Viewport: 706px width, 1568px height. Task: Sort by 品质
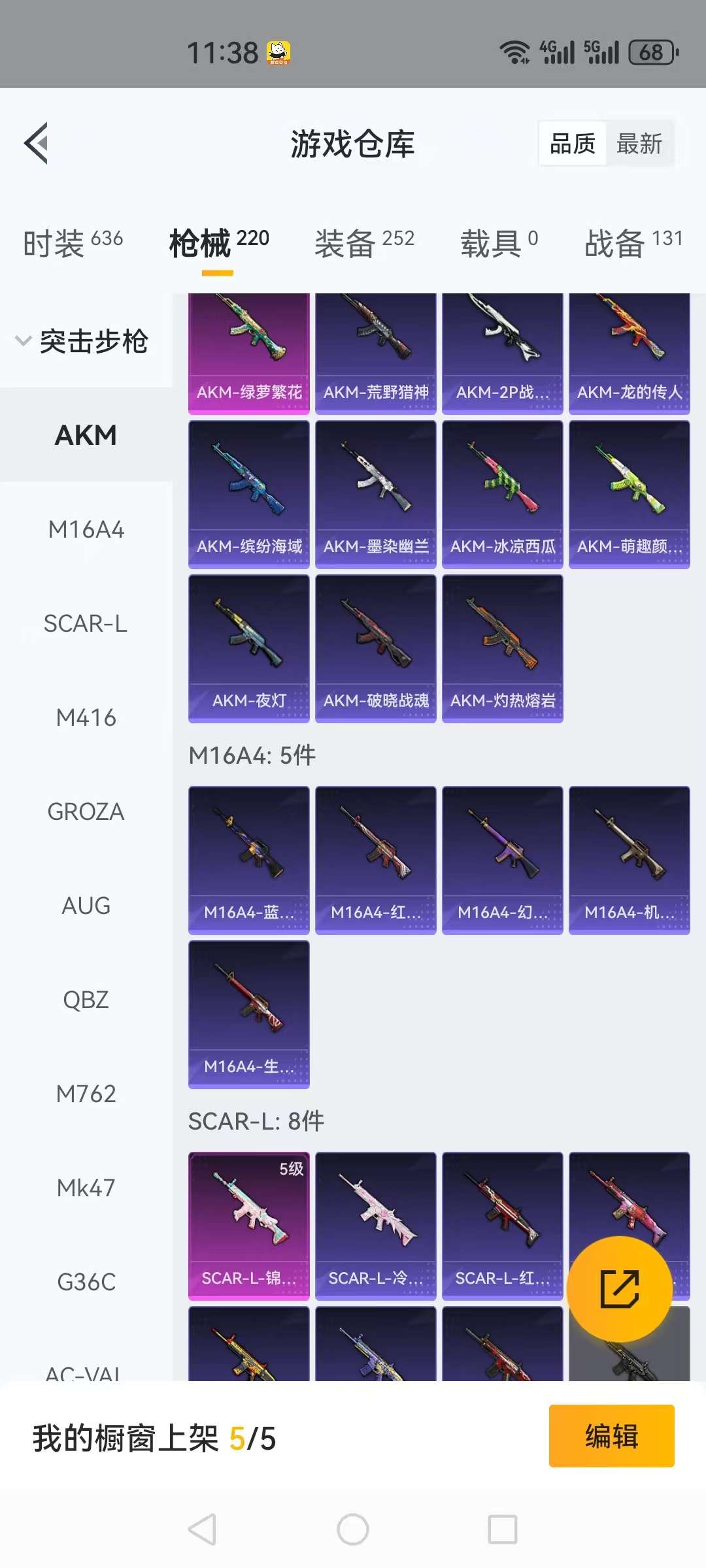573,144
